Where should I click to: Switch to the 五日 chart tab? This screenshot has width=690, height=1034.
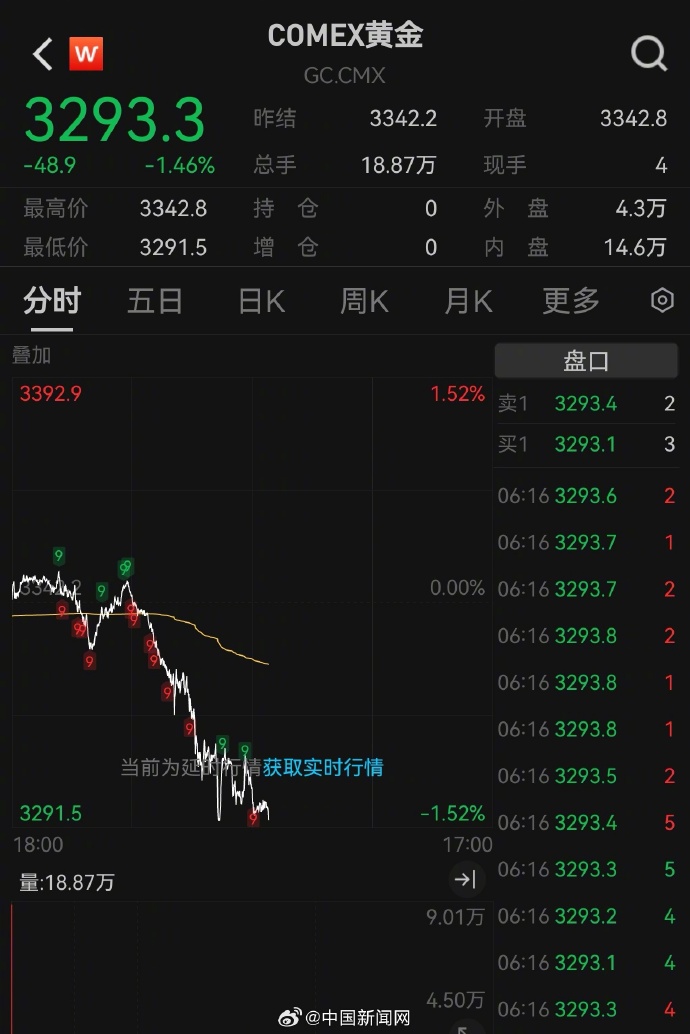[155, 300]
